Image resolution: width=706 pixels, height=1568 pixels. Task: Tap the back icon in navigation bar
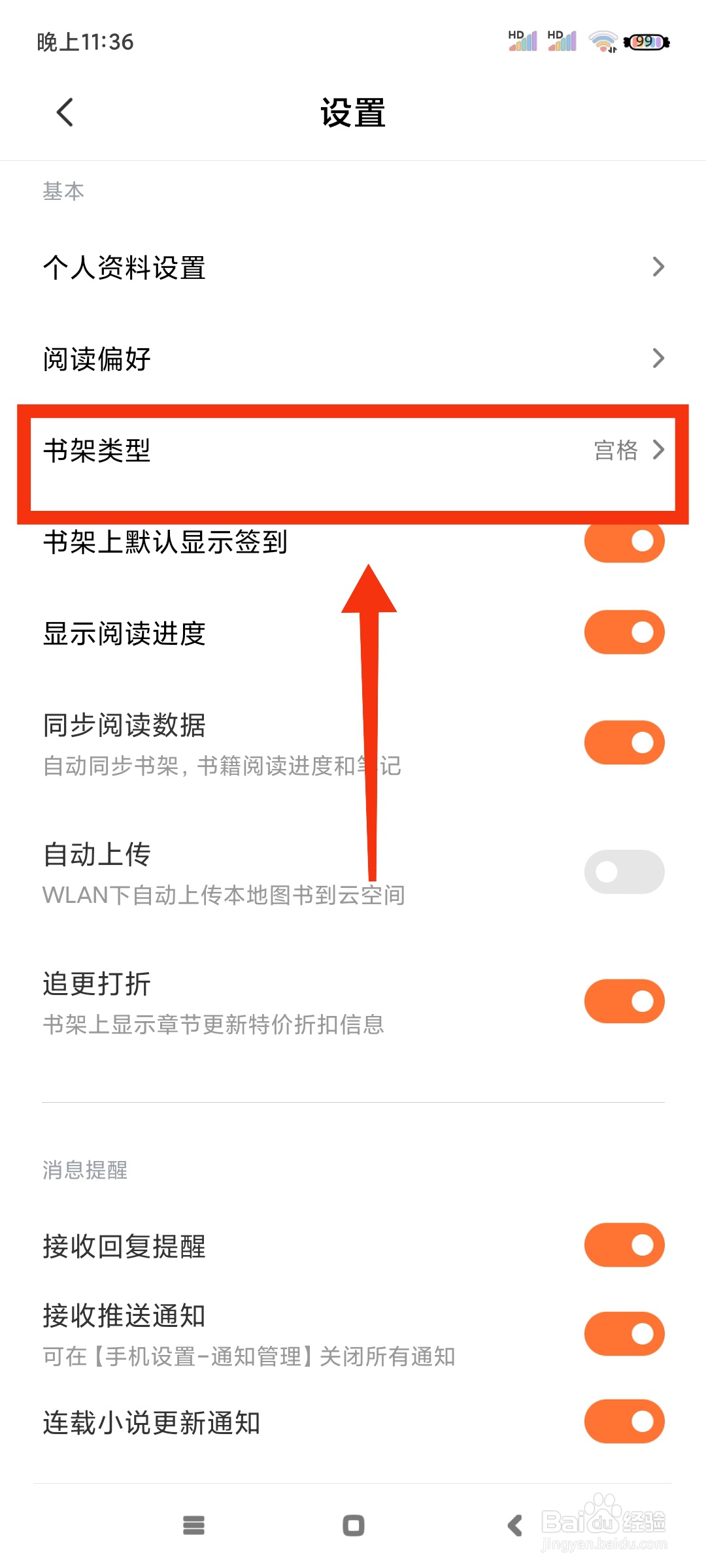[x=514, y=1526]
